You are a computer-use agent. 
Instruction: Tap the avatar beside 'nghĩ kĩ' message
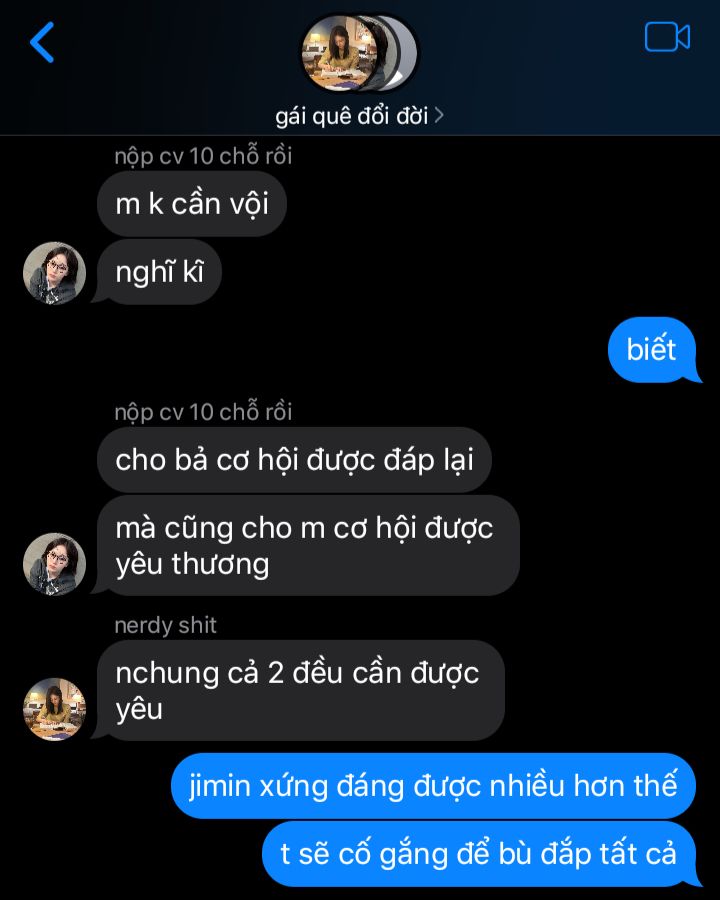(x=54, y=273)
